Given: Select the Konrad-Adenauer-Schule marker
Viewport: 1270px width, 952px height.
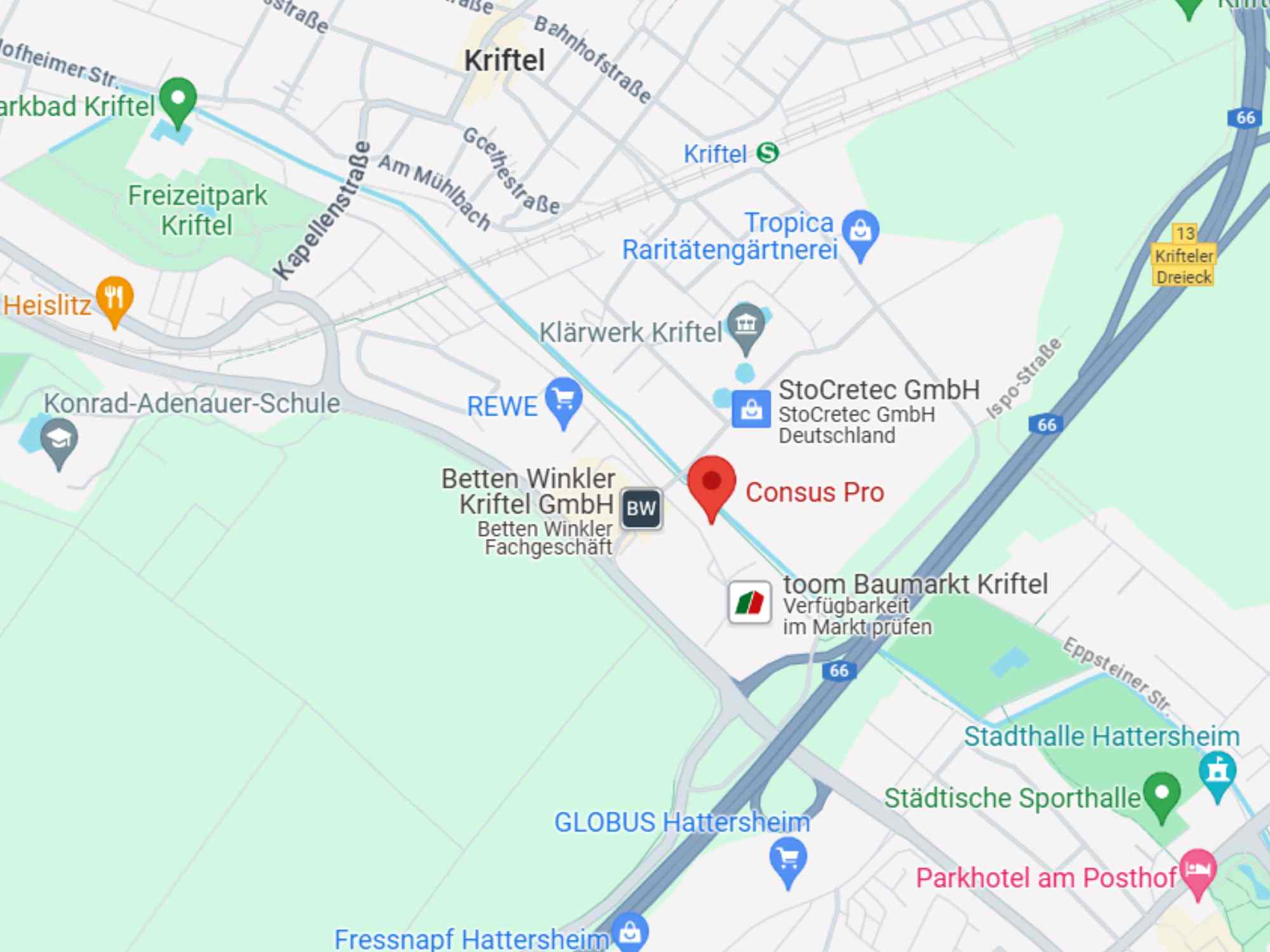Looking at the screenshot, I should click(x=59, y=439).
